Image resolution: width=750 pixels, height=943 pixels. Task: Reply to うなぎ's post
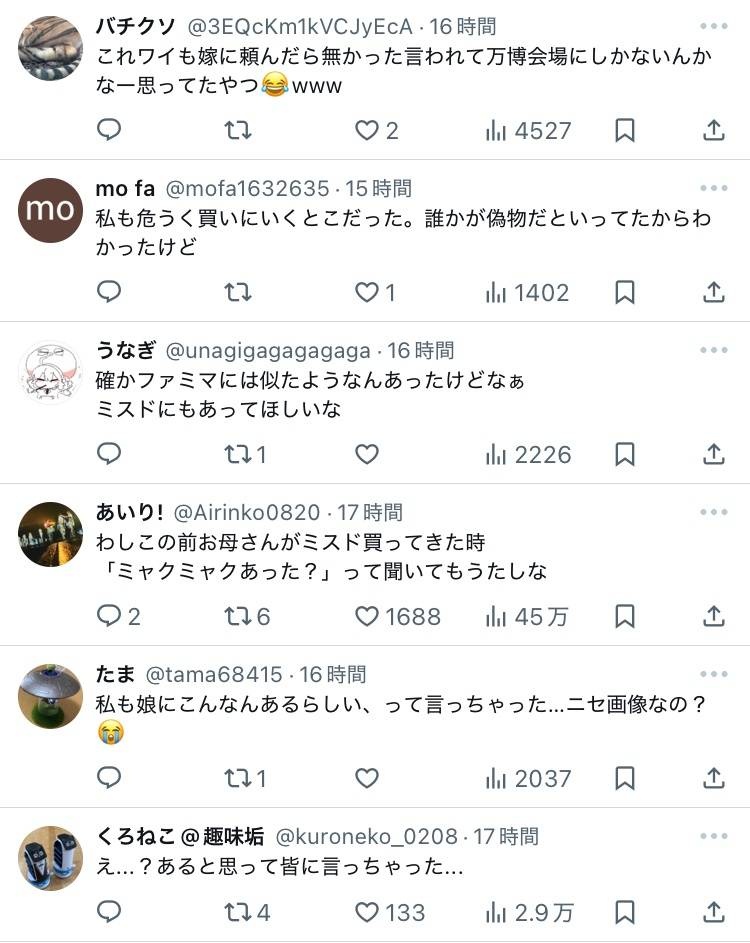click(x=109, y=454)
